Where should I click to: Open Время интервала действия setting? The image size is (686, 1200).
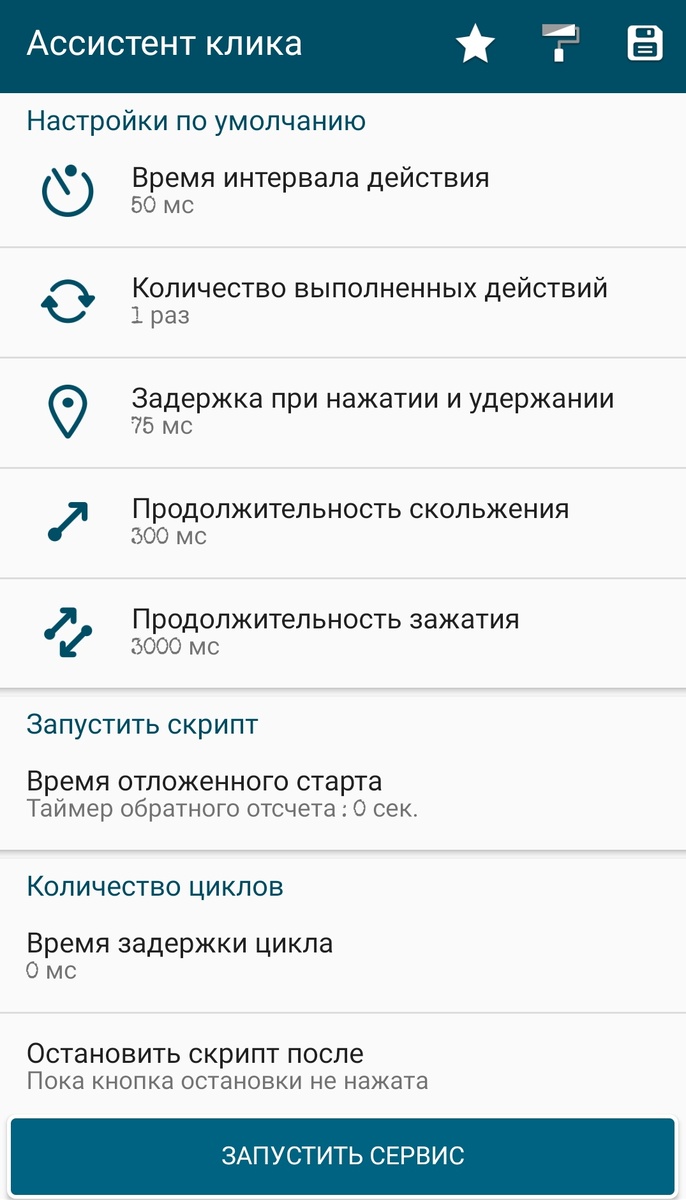tap(343, 191)
